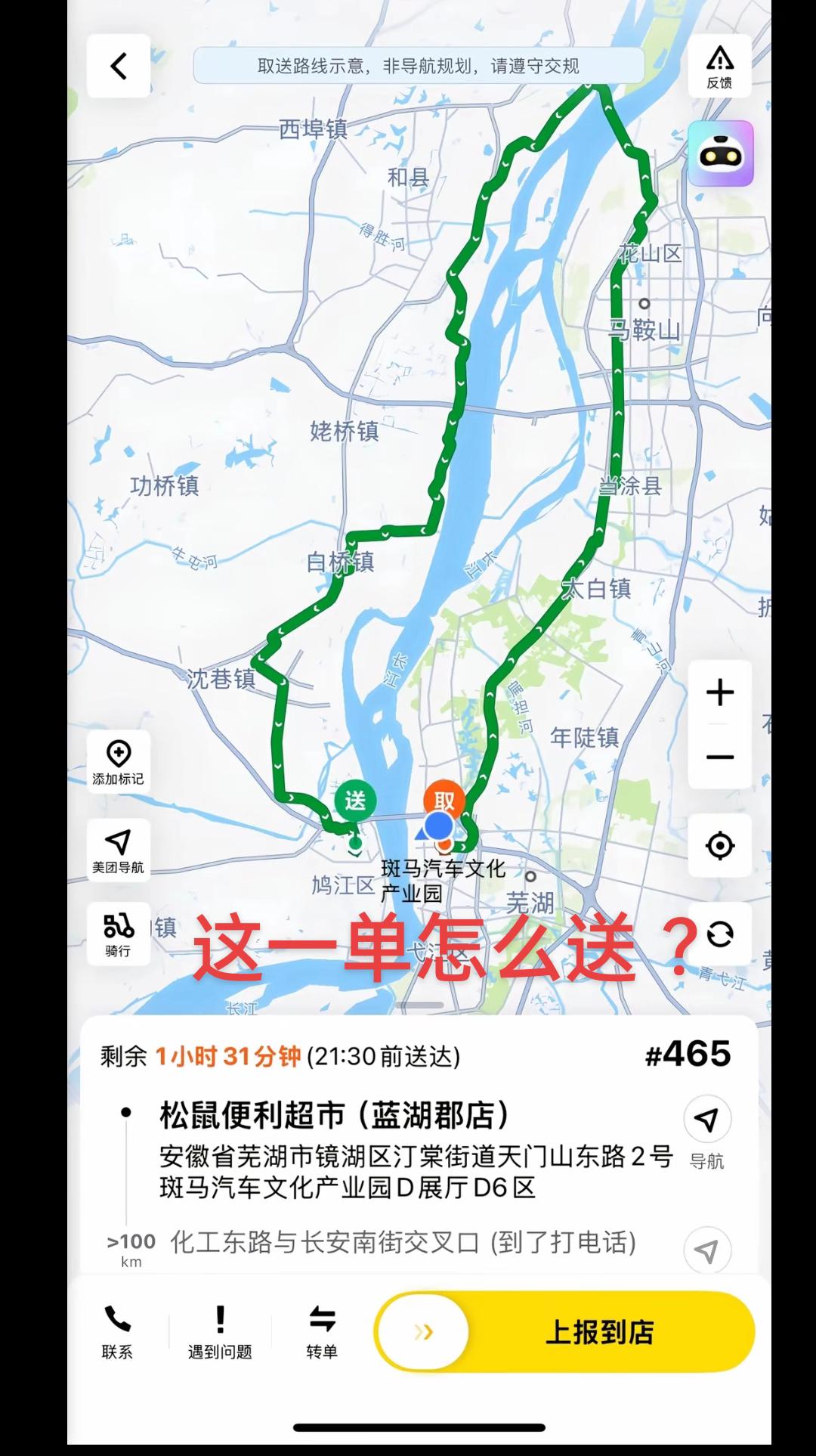Open the 反馈 feedback button
The height and width of the screenshot is (1456, 816).
pos(719,67)
